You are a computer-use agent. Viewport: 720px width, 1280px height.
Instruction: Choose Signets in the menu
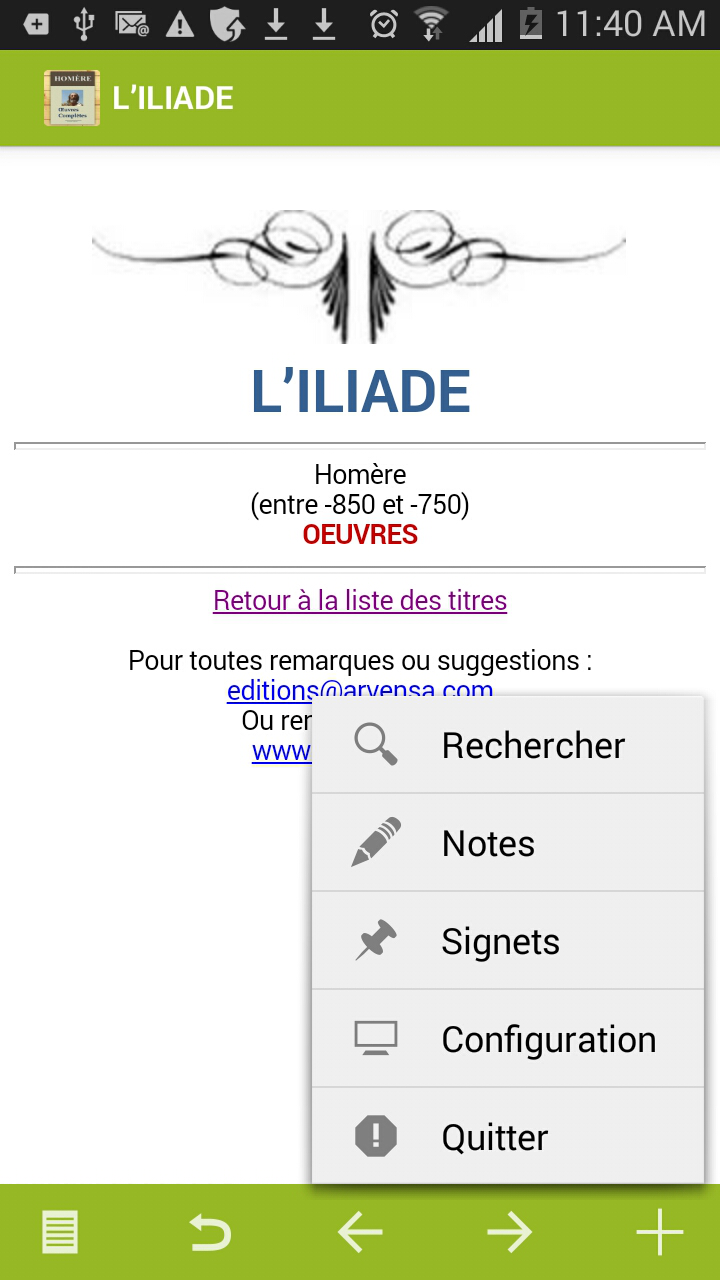[508, 941]
